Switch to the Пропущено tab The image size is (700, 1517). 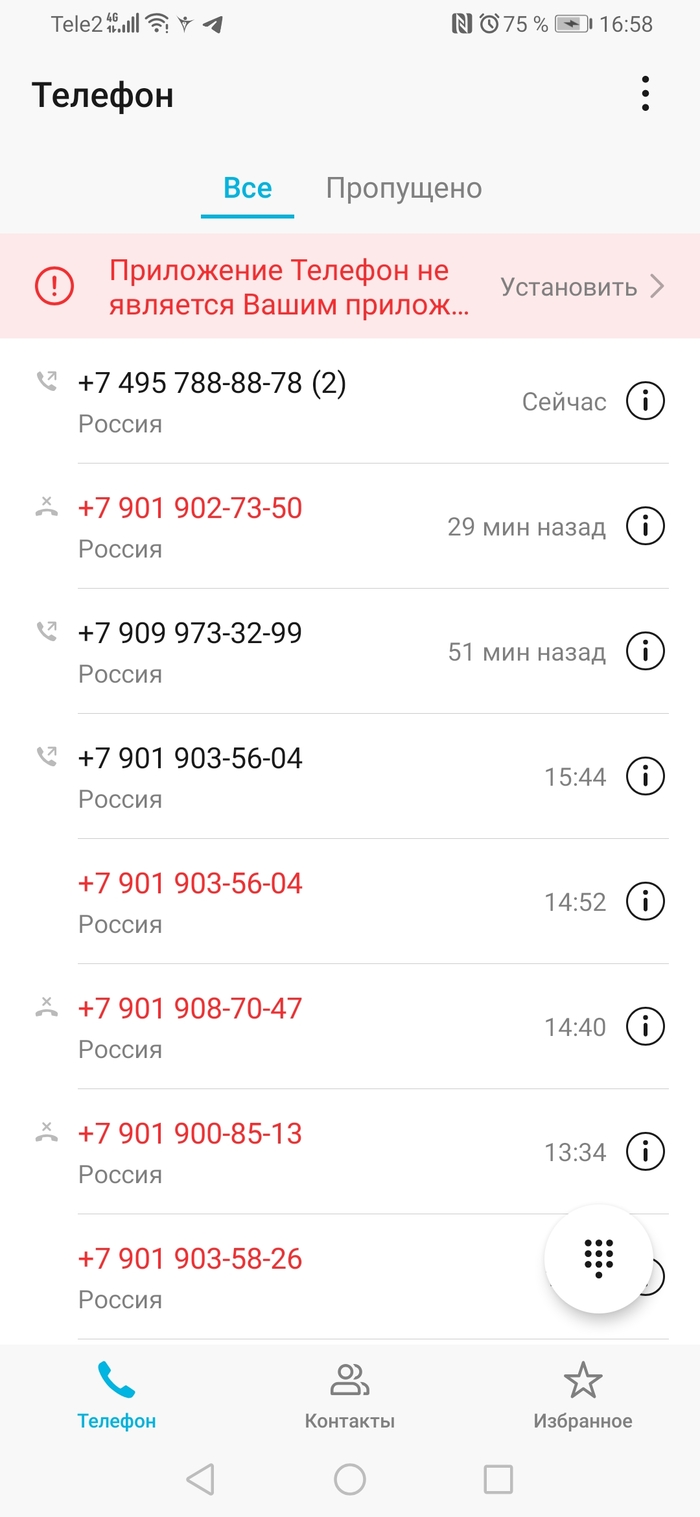click(403, 188)
